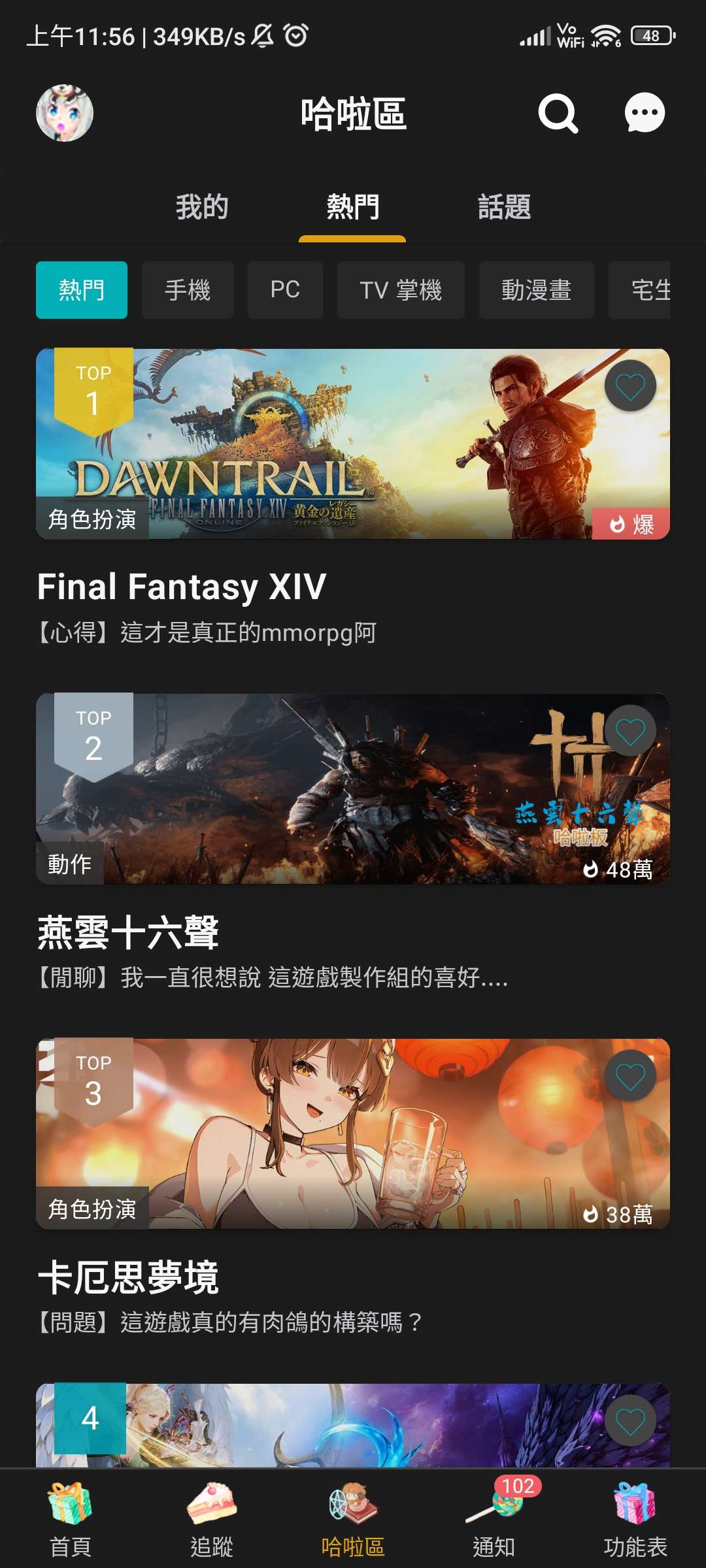Select the PC filter chip
This screenshot has width=706, height=1568.
[x=285, y=290]
